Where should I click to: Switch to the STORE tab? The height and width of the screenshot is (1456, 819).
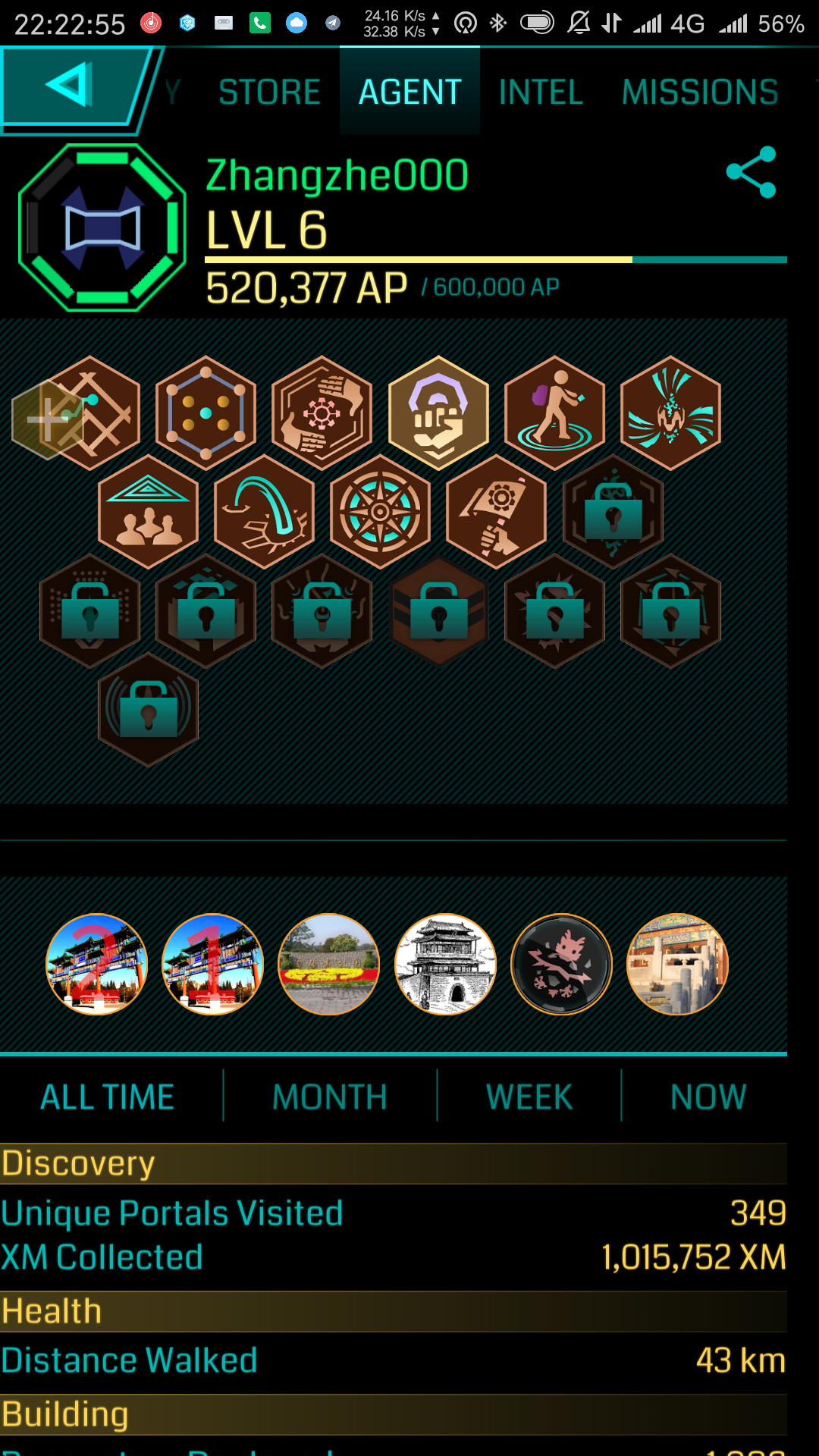coord(269,93)
